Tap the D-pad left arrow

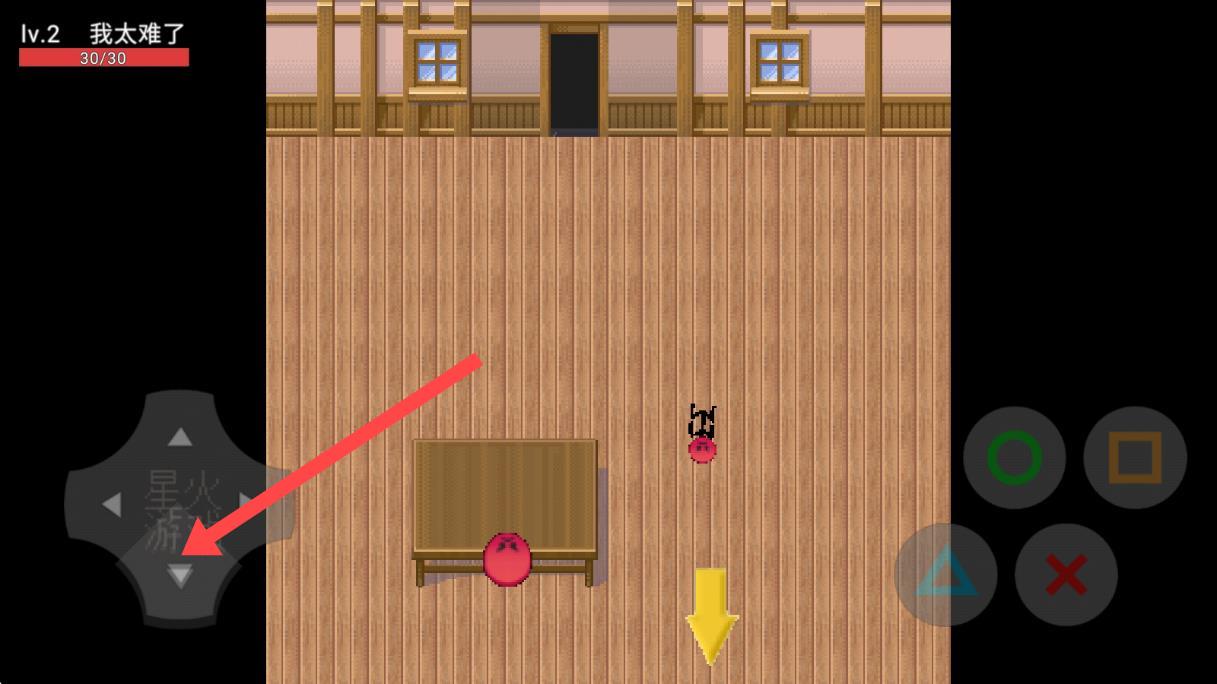pos(111,505)
